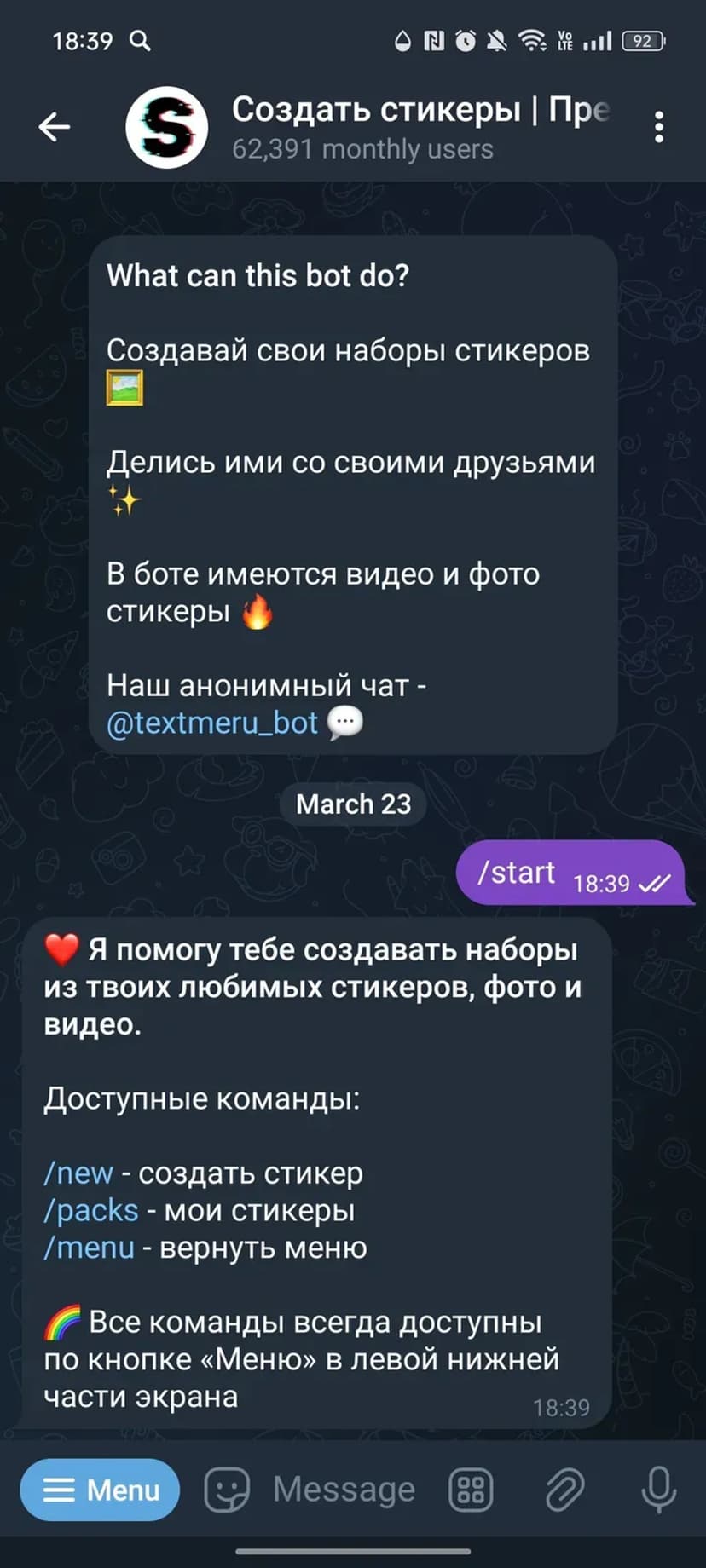
Task: Open the bot Menu button
Action: click(101, 1490)
